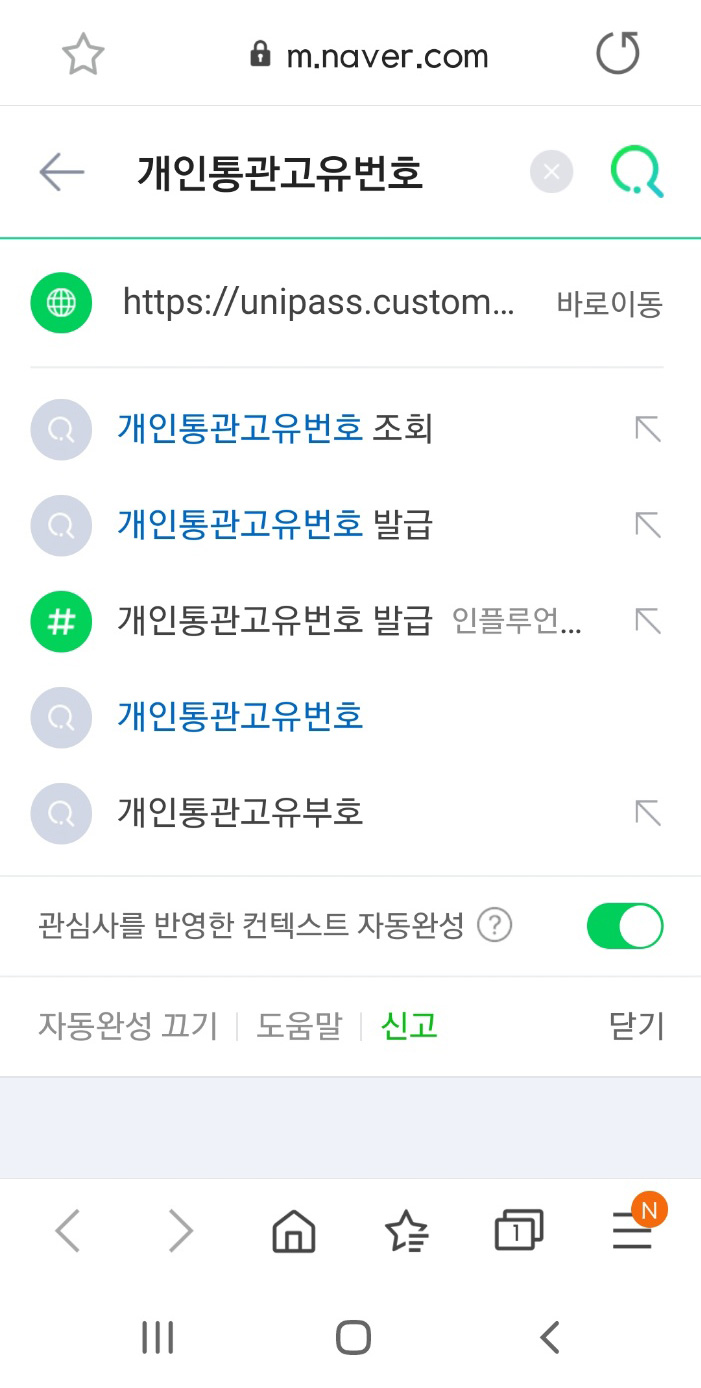
Task: Fill search box with 개인통관고유번호 부호 suggestion arrow
Action: pos(648,813)
